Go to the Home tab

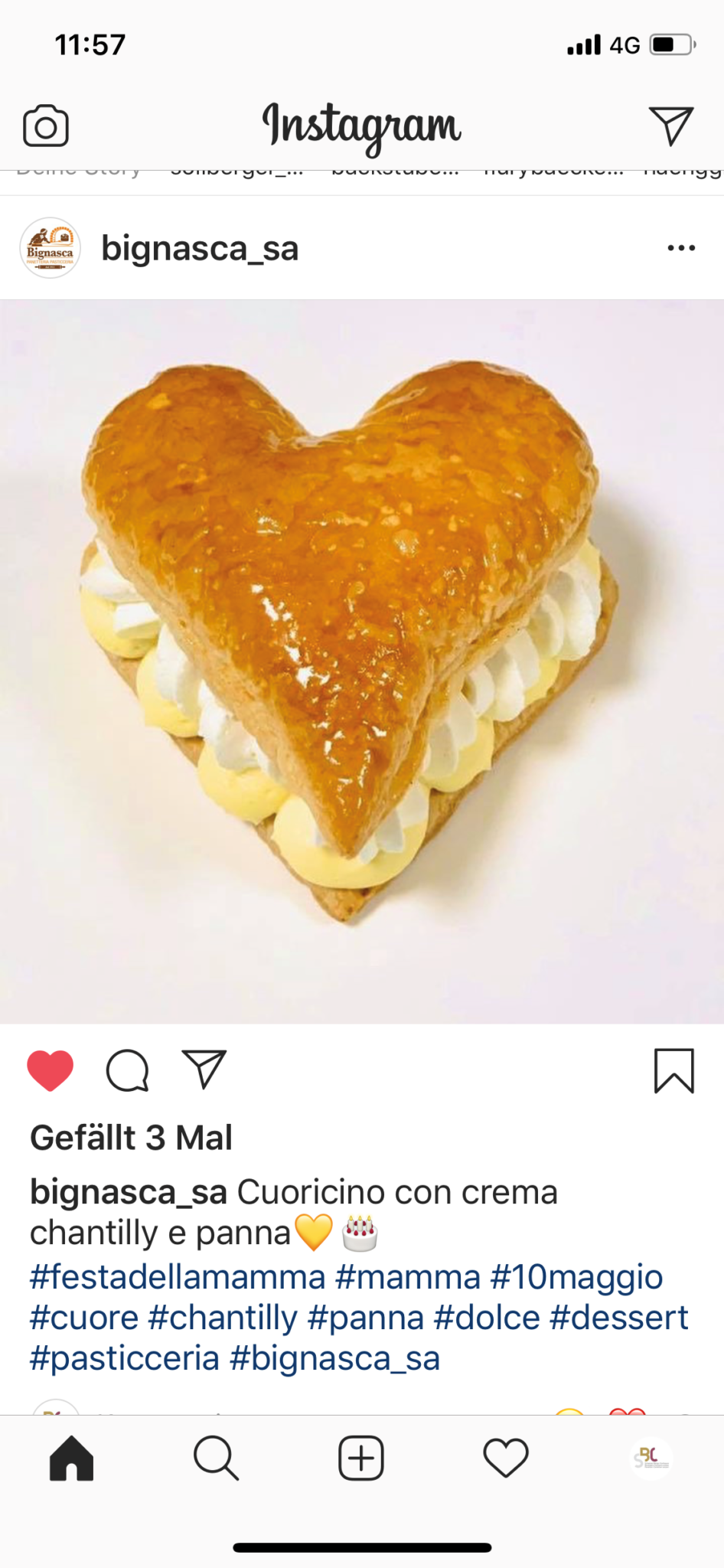click(72, 1458)
